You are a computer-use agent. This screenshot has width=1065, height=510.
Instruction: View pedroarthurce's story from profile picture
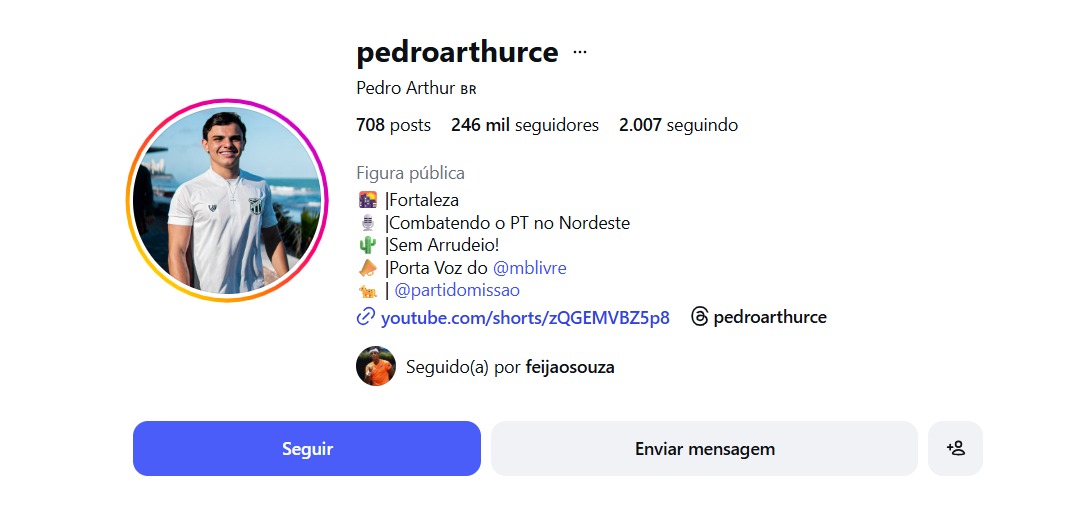[228, 200]
